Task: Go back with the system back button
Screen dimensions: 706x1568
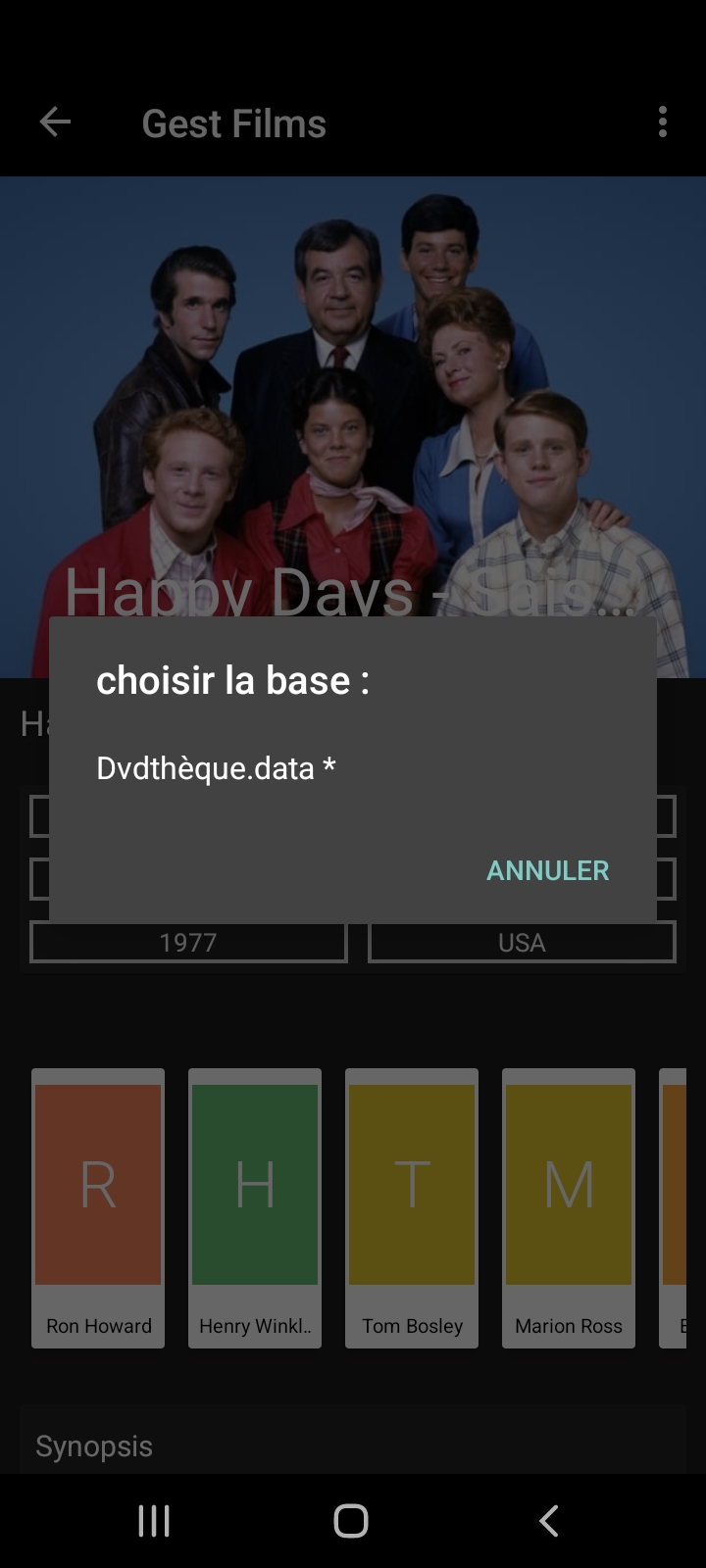Action: tap(549, 1521)
